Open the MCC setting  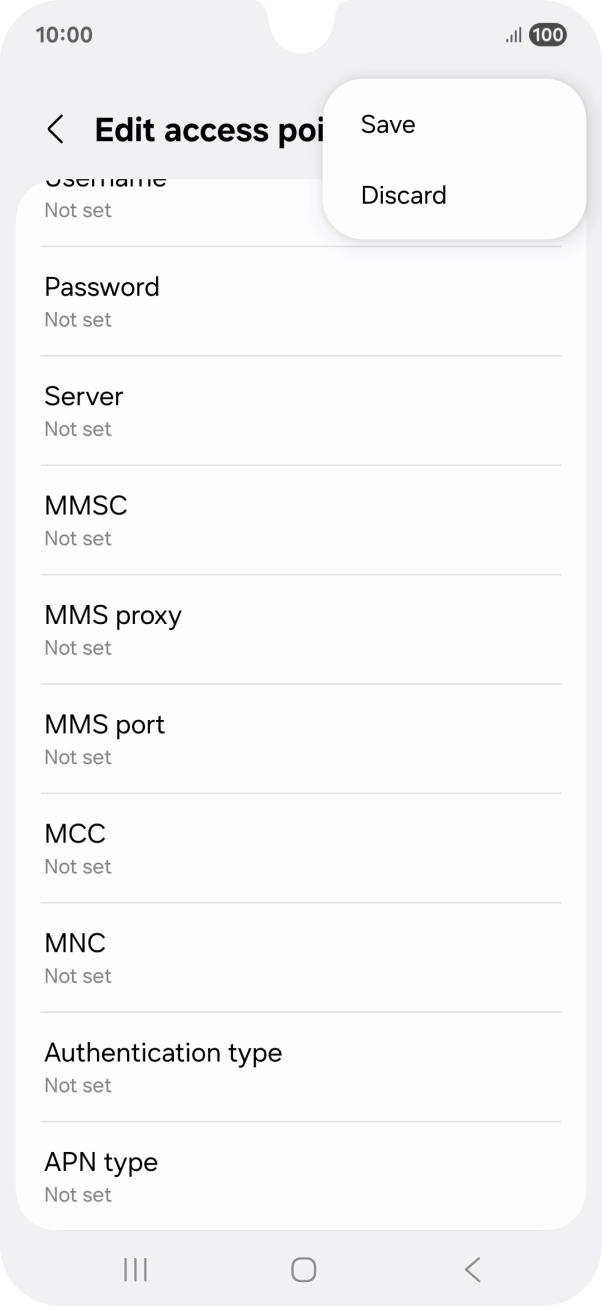click(x=300, y=848)
